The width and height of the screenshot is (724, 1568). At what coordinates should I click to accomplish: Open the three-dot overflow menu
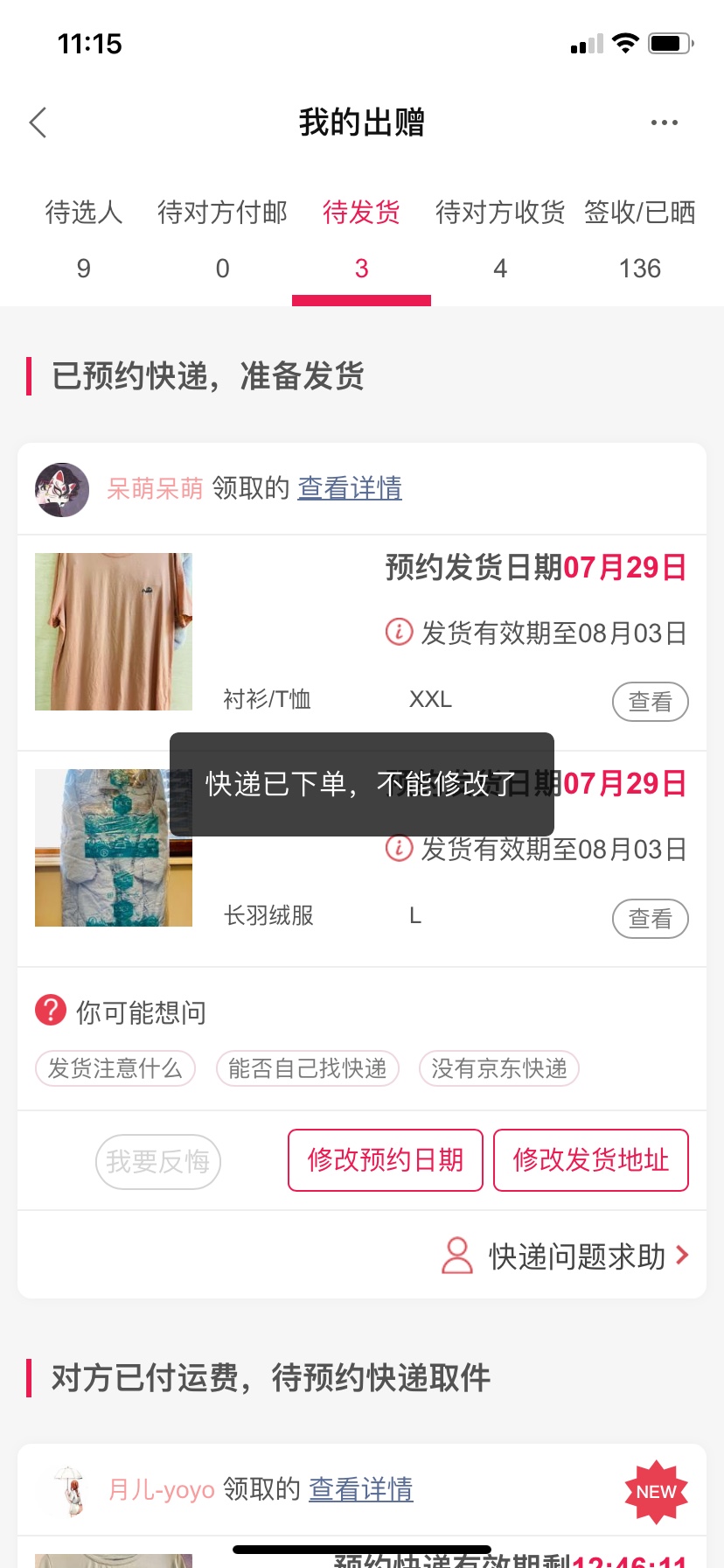[664, 123]
